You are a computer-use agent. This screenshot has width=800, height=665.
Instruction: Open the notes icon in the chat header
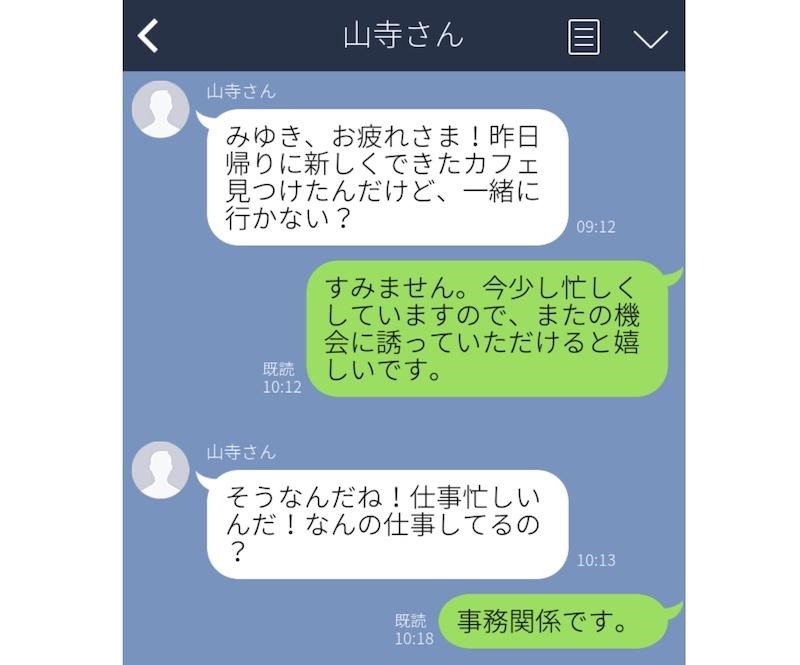coord(583,37)
